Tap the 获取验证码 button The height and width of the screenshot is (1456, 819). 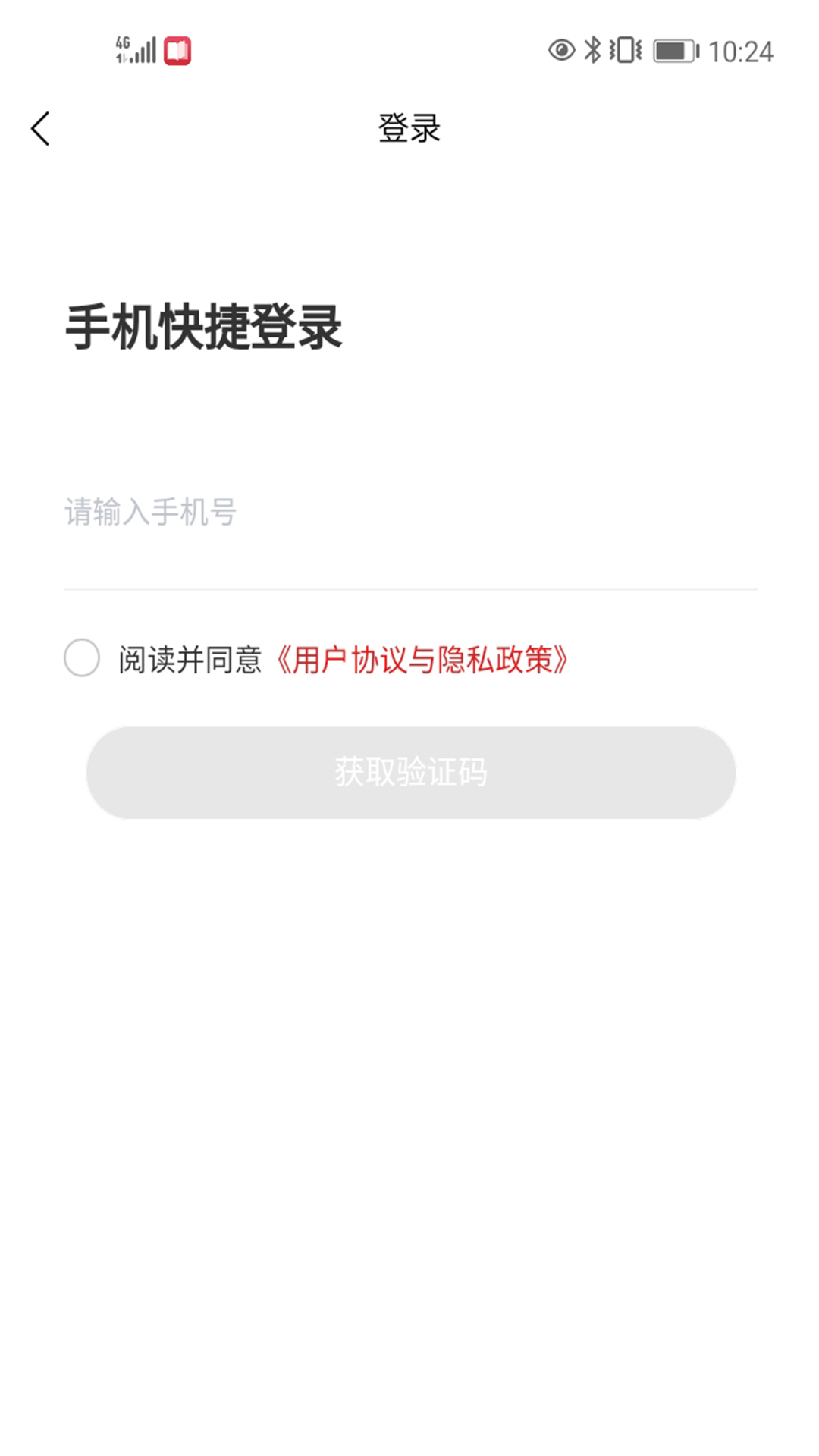pos(410,772)
